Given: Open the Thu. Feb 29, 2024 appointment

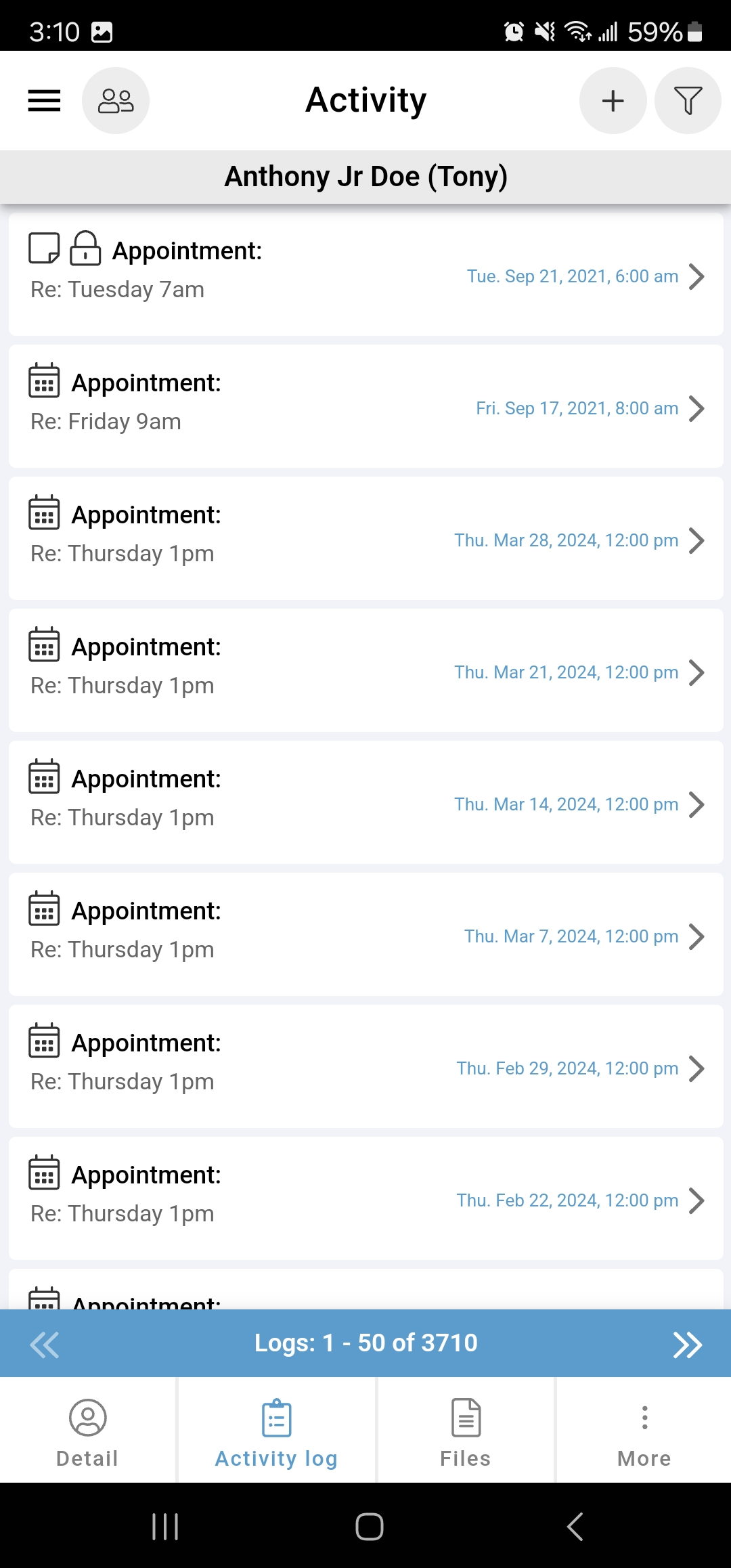Looking at the screenshot, I should tap(365, 1067).
